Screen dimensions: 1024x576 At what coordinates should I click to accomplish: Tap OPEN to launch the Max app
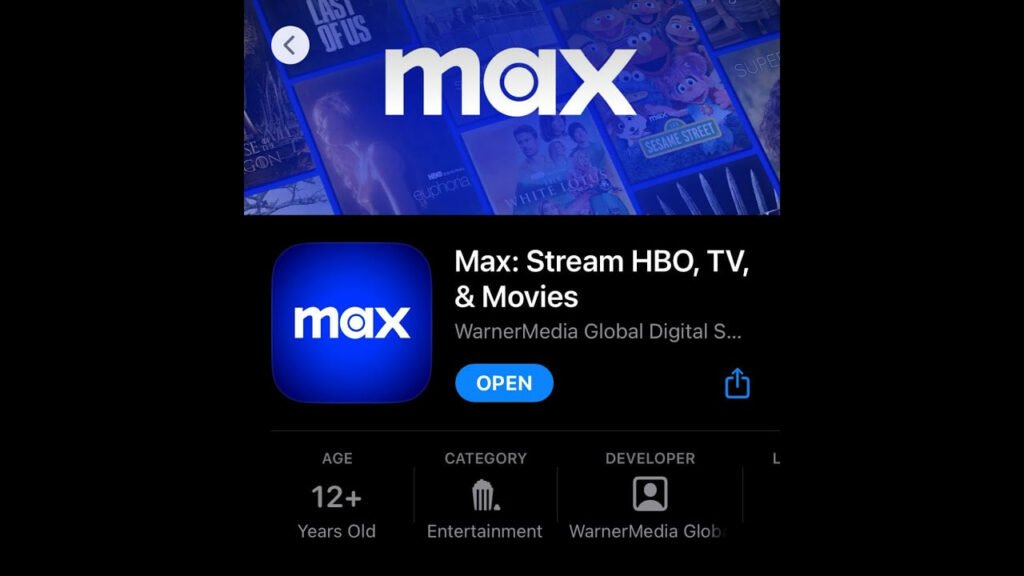point(504,383)
